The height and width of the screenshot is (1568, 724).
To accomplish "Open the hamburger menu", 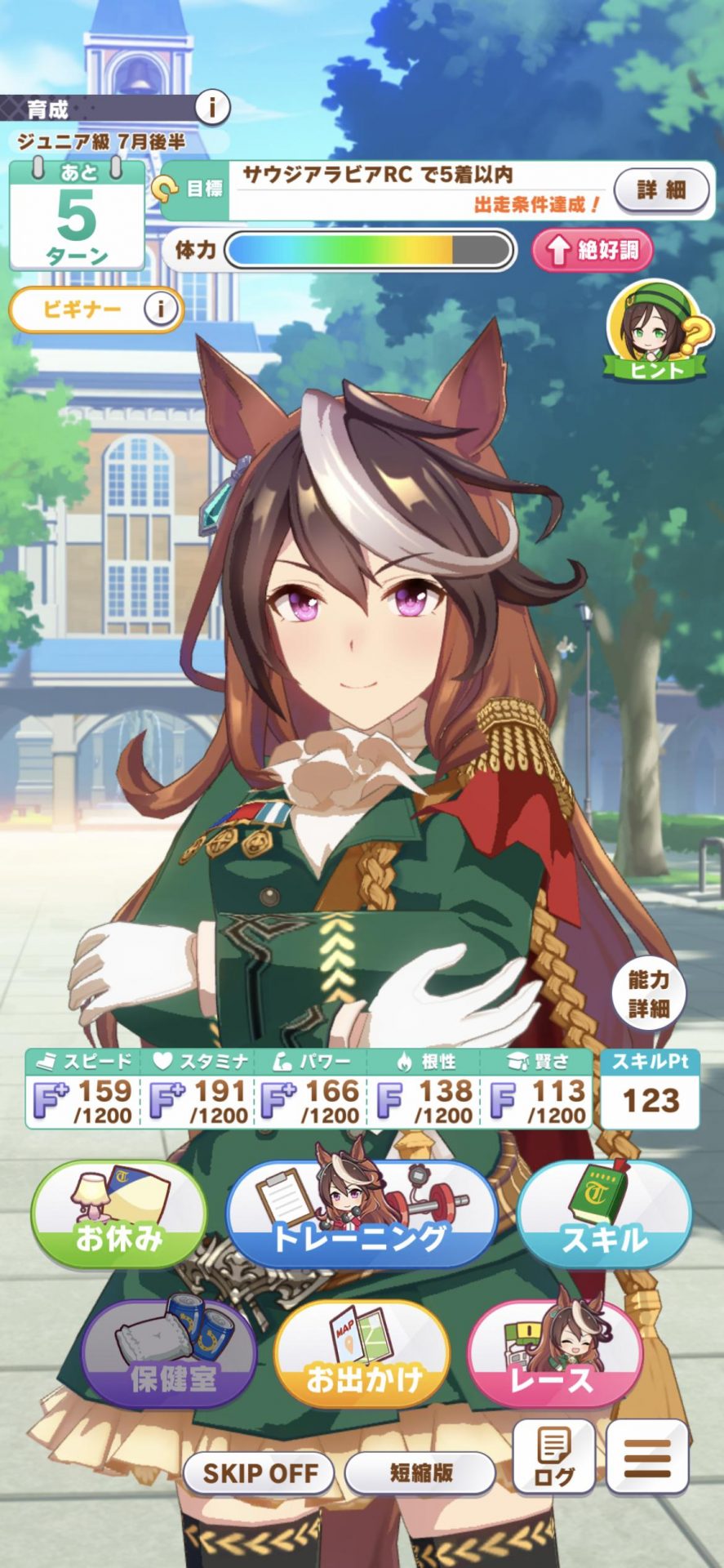I will tap(647, 1457).
